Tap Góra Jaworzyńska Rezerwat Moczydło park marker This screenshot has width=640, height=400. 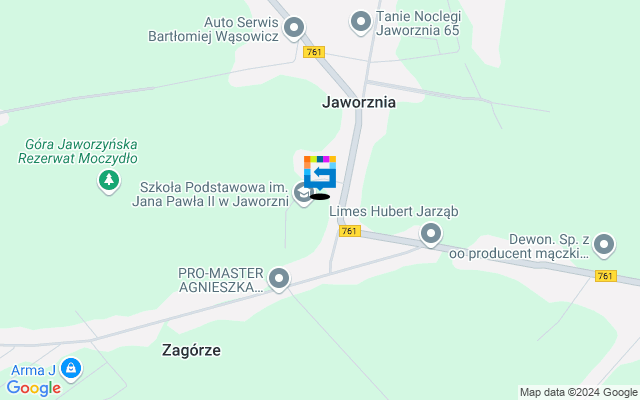point(107,181)
